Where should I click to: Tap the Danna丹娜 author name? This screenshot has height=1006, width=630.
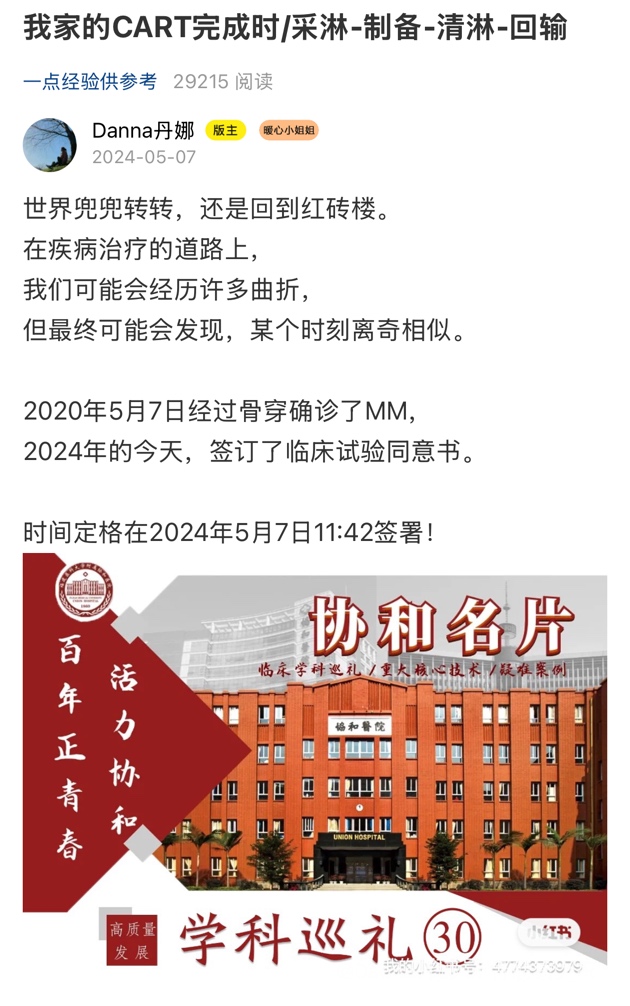143,131
